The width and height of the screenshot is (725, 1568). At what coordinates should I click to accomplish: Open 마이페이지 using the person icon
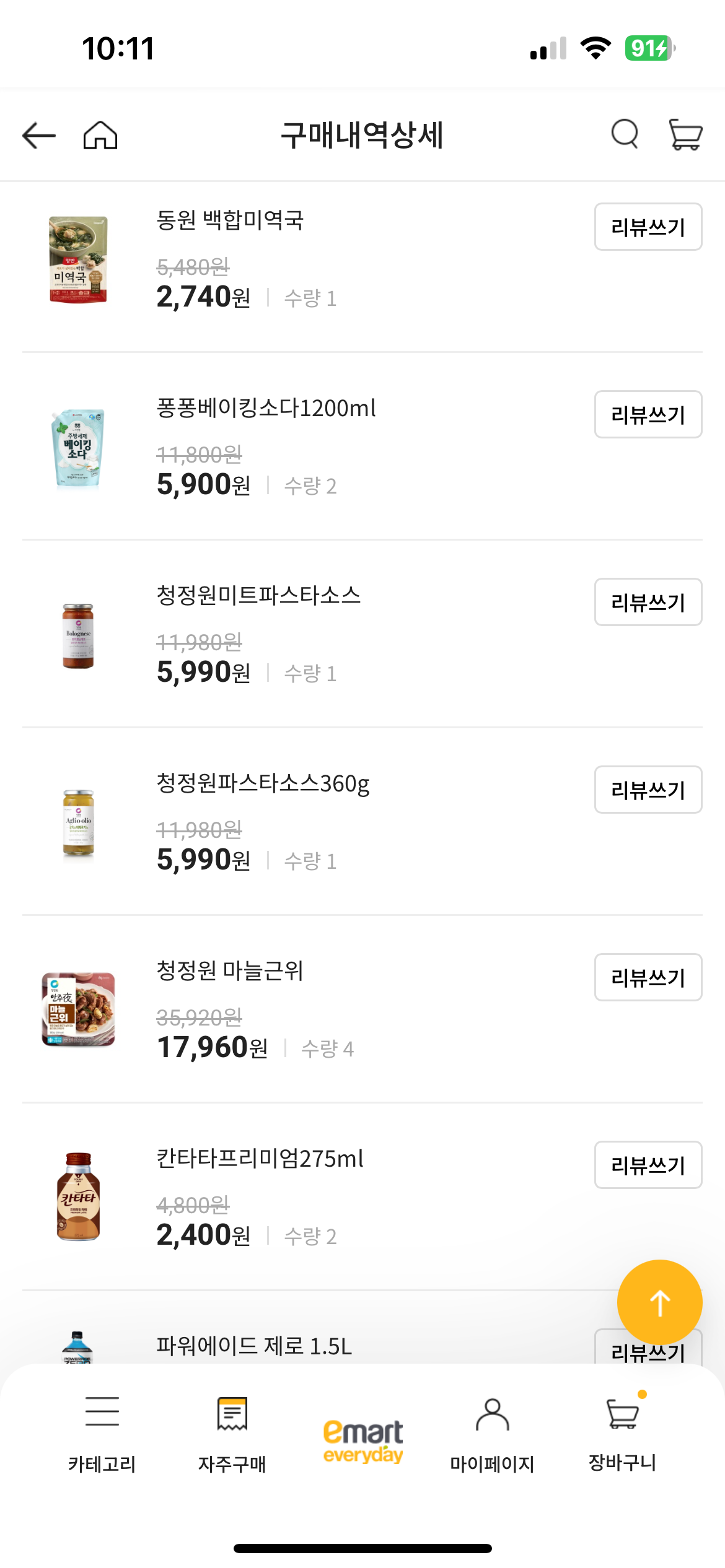pos(493,1415)
